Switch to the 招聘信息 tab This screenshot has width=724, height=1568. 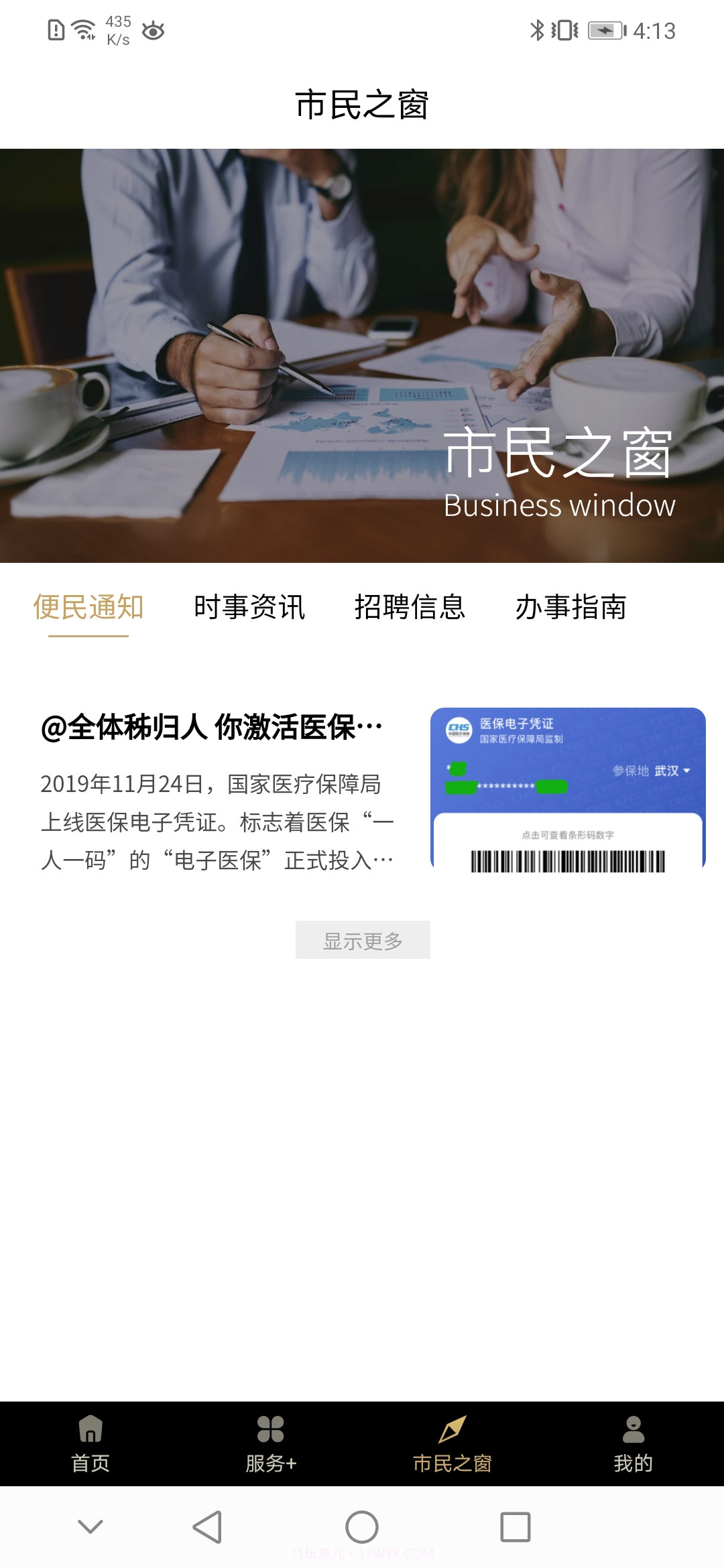point(411,608)
